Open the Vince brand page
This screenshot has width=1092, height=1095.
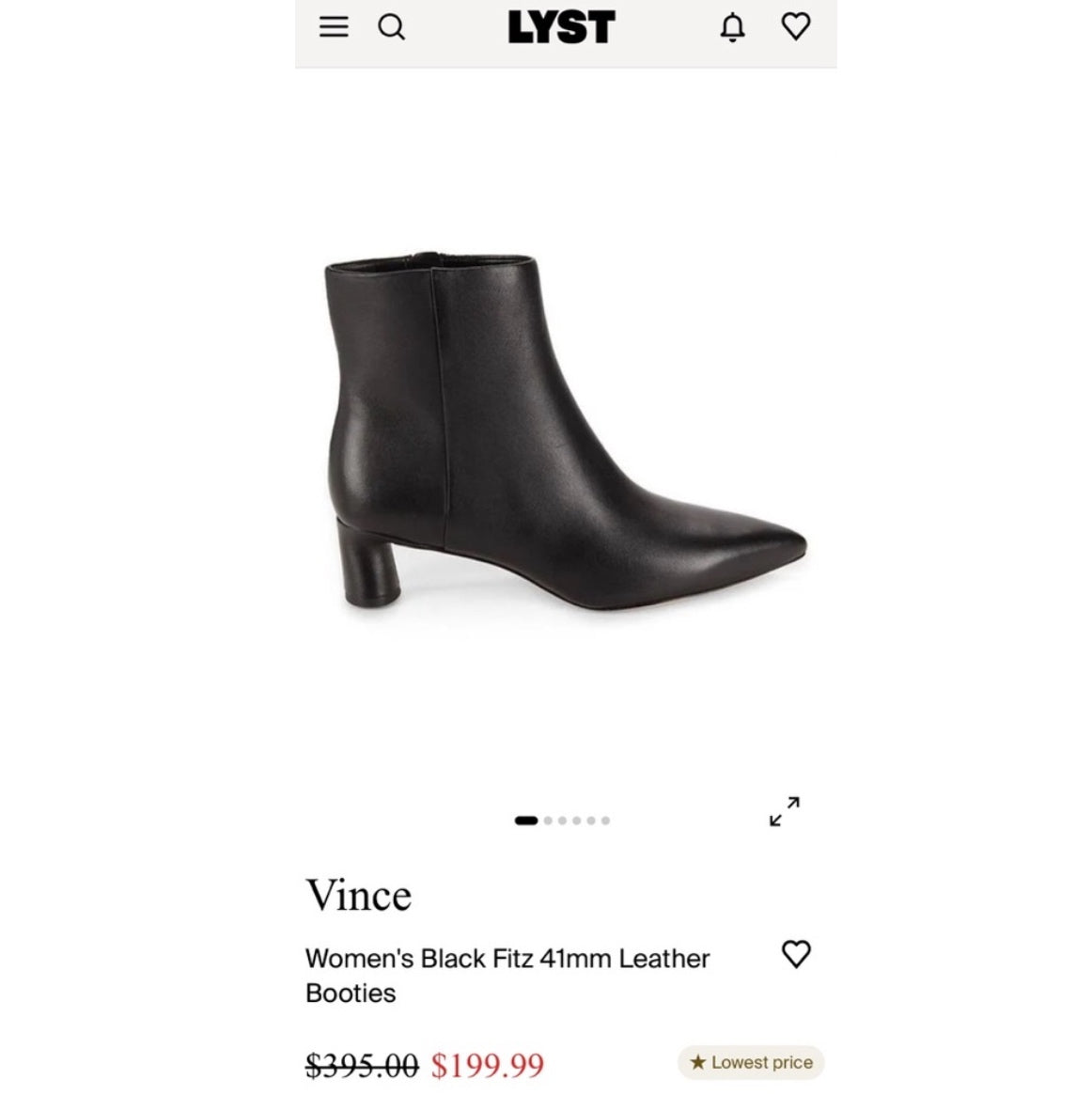coord(358,895)
